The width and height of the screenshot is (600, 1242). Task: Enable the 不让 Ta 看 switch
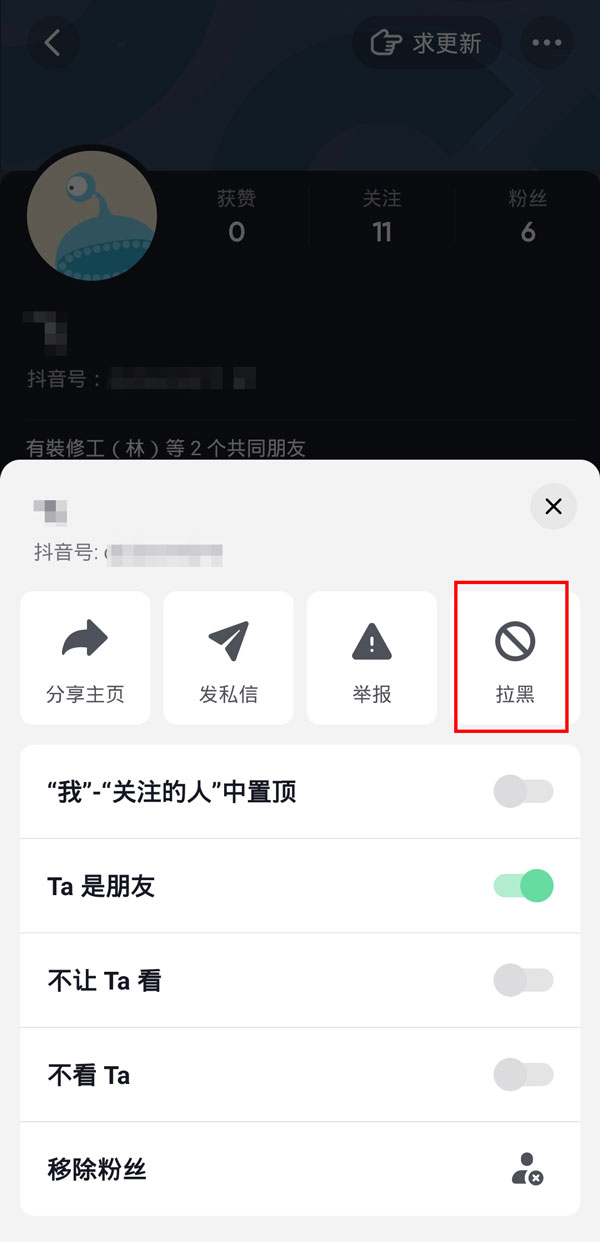(523, 980)
